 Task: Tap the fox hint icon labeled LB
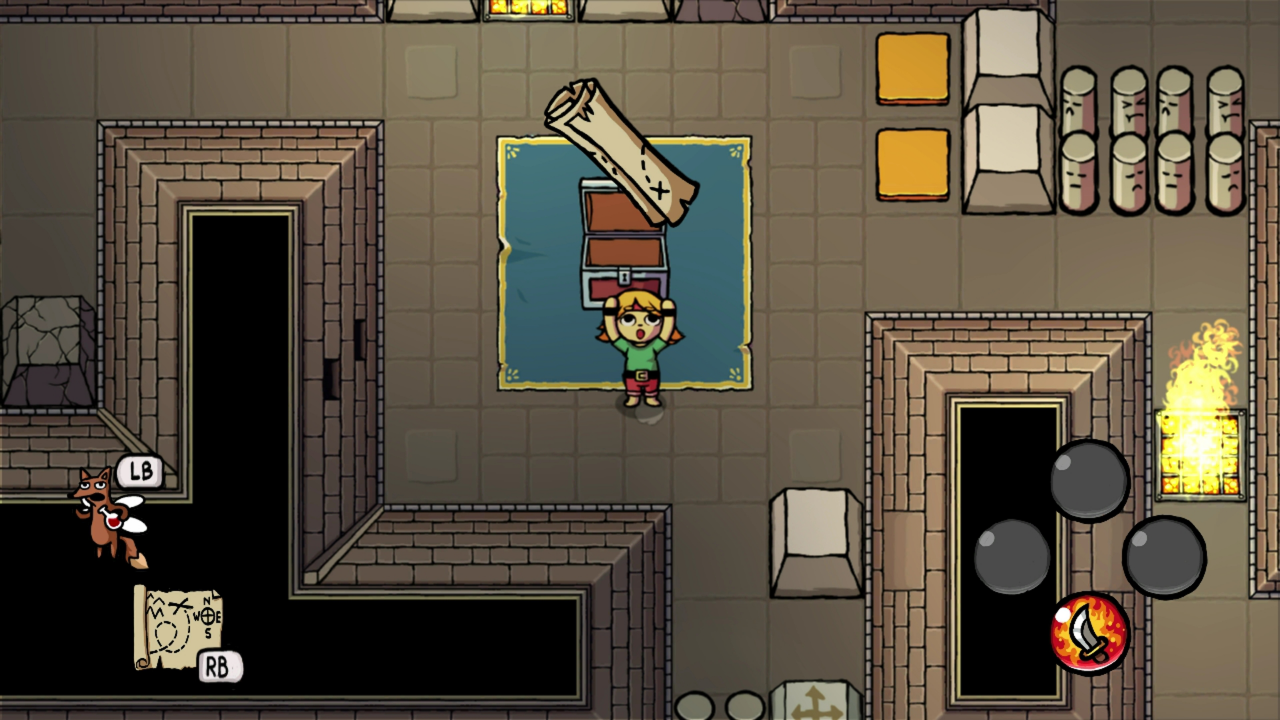click(x=108, y=514)
